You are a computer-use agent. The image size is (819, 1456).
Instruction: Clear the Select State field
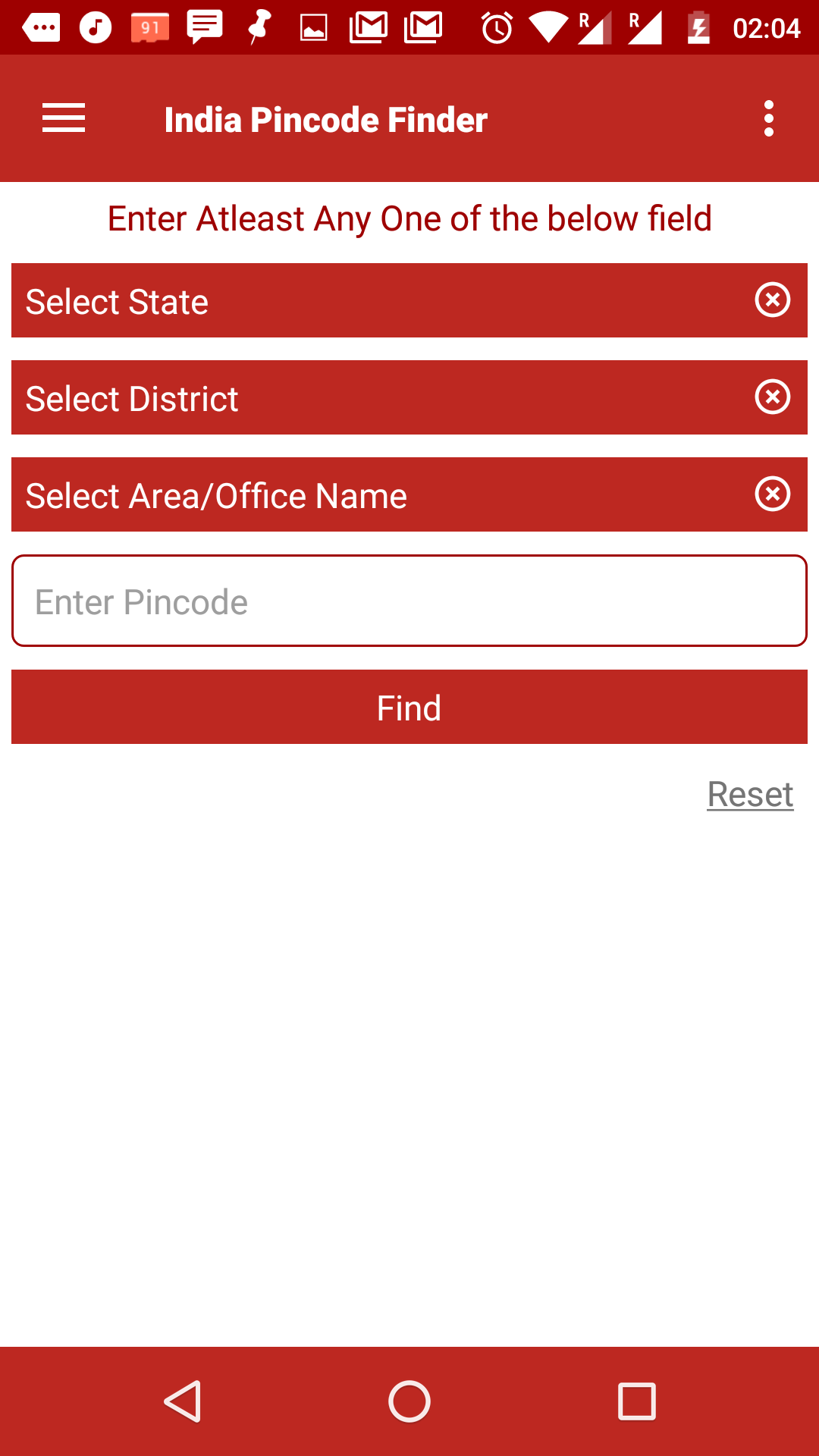point(772,300)
